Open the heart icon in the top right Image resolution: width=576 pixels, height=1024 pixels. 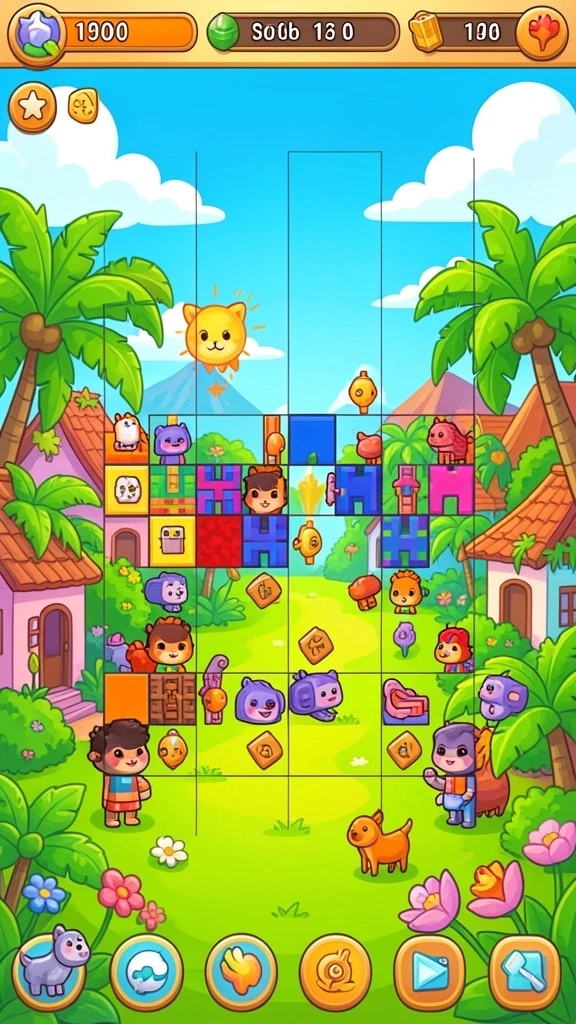pyautogui.click(x=541, y=32)
